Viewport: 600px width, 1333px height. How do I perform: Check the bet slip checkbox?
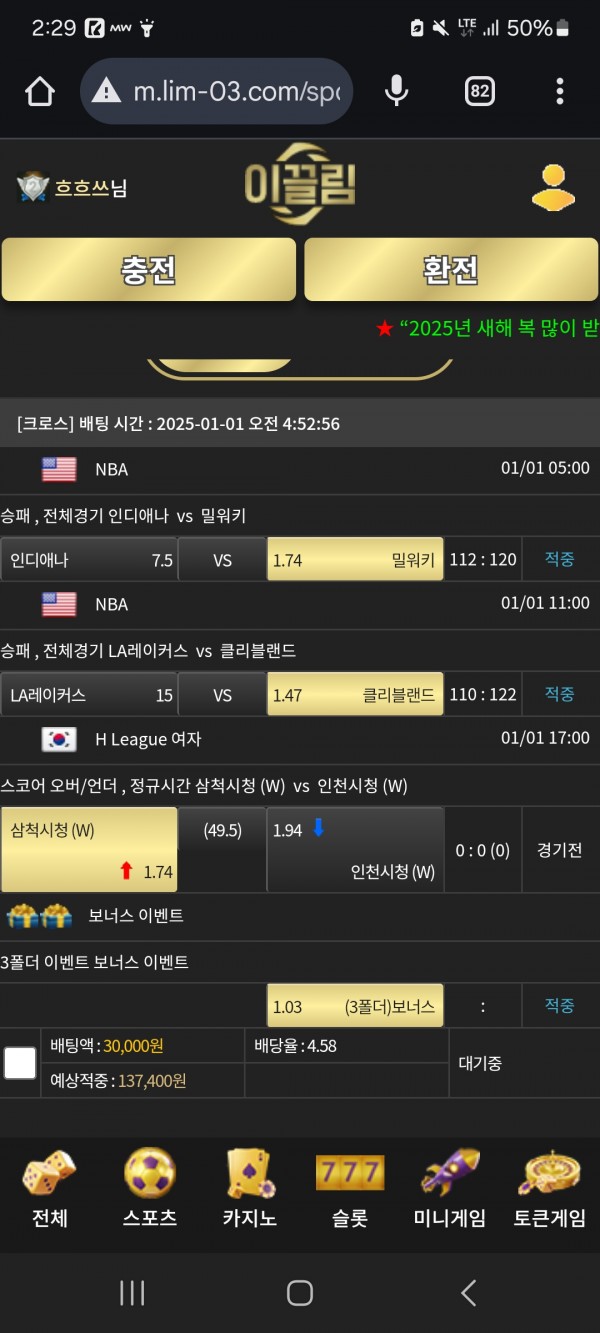click(20, 1062)
